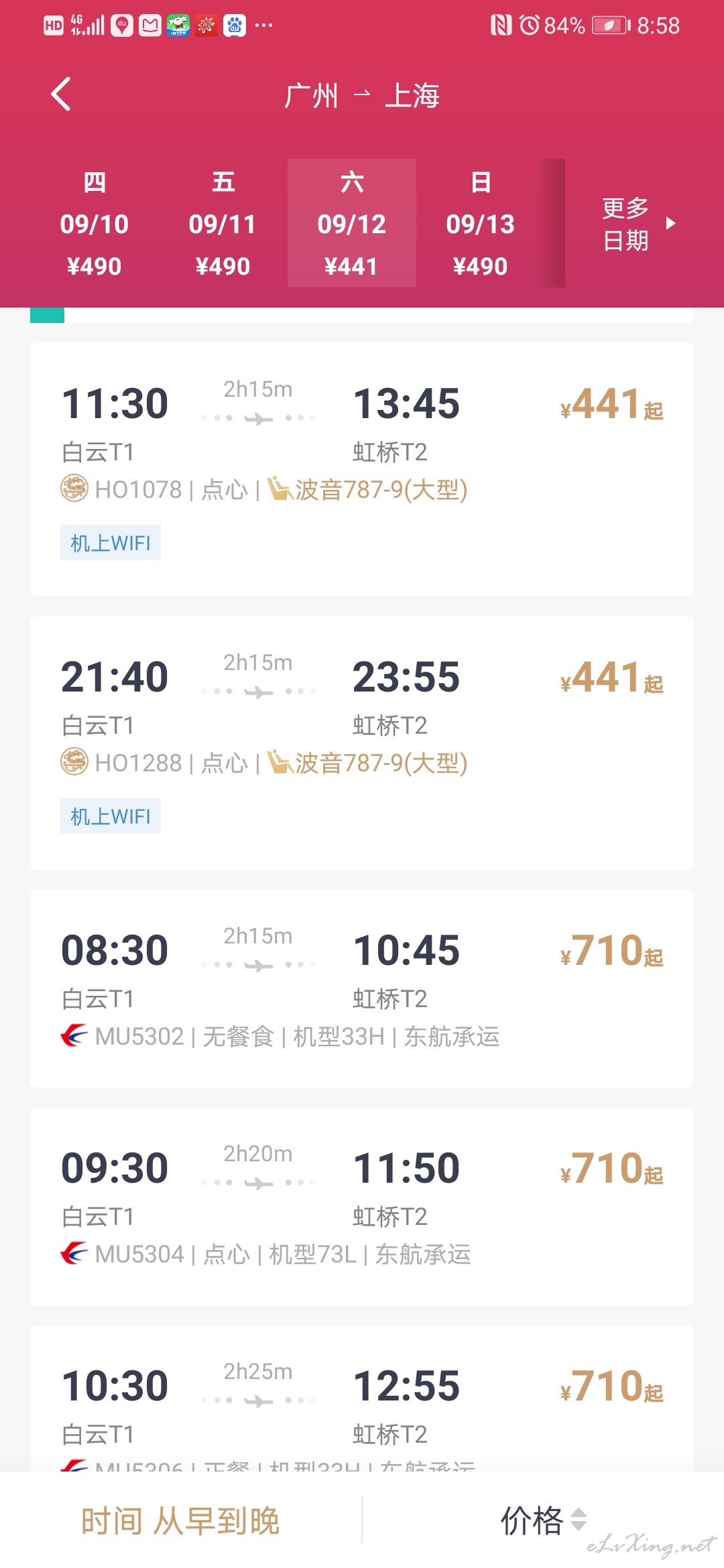Select Thursday 09/10 date tab

coord(94,224)
